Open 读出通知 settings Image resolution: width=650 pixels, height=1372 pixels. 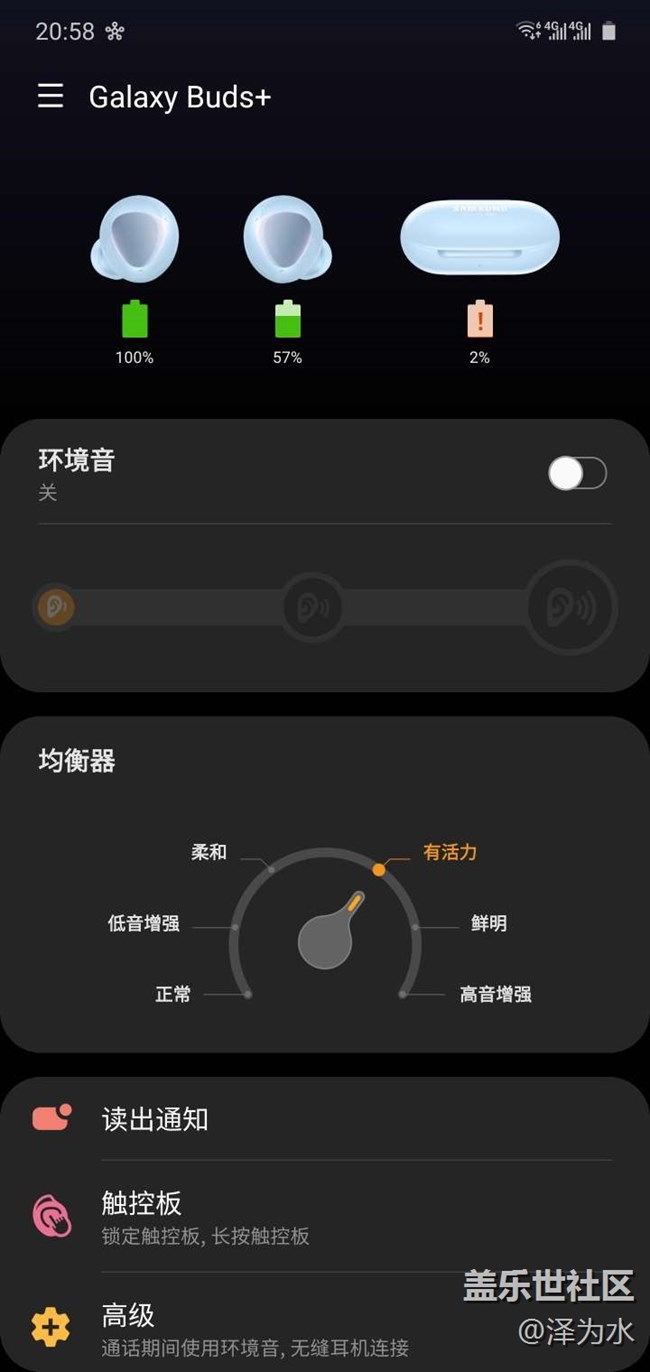click(325, 1119)
